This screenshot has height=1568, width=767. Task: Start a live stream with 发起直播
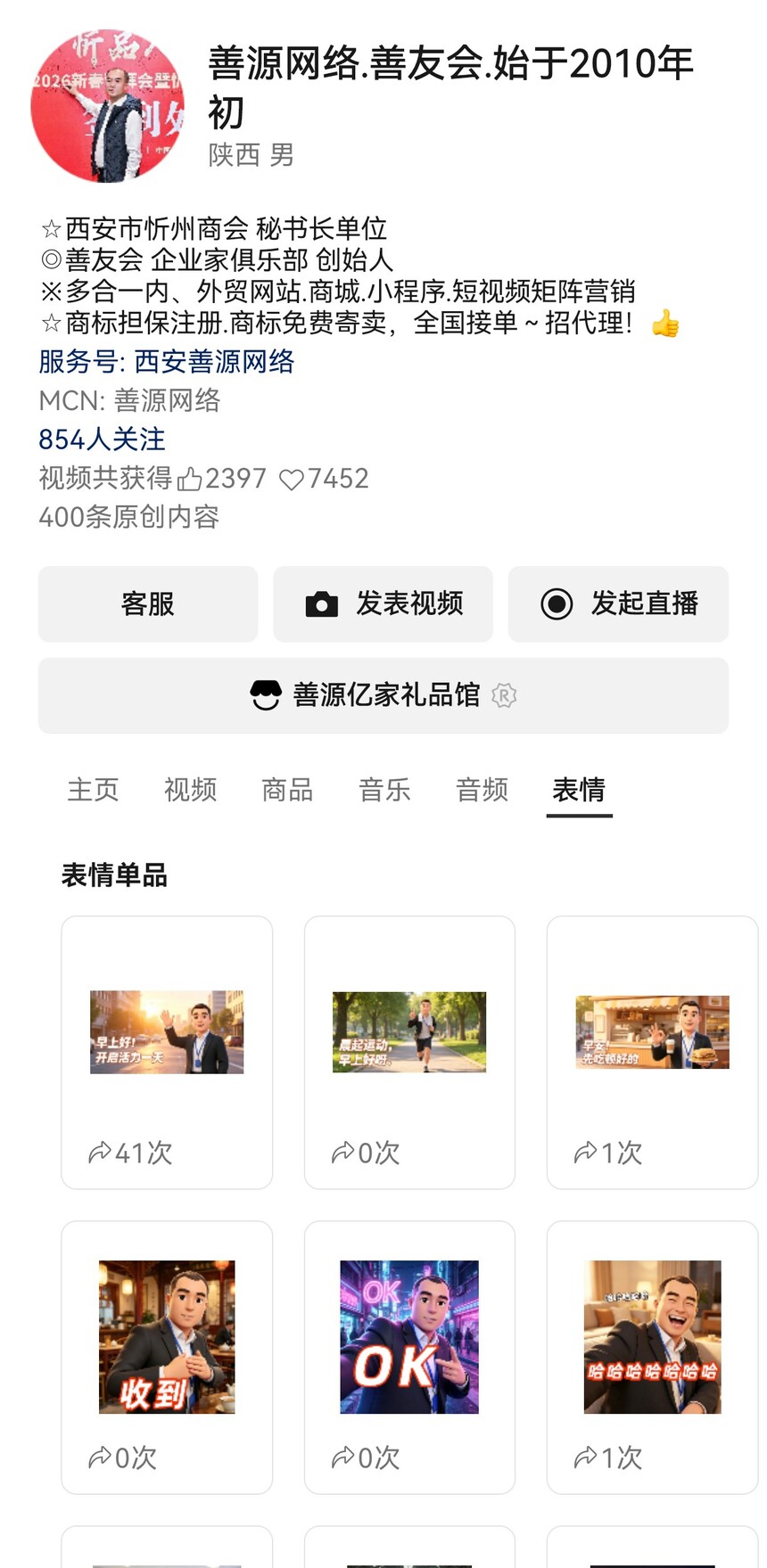click(x=618, y=604)
